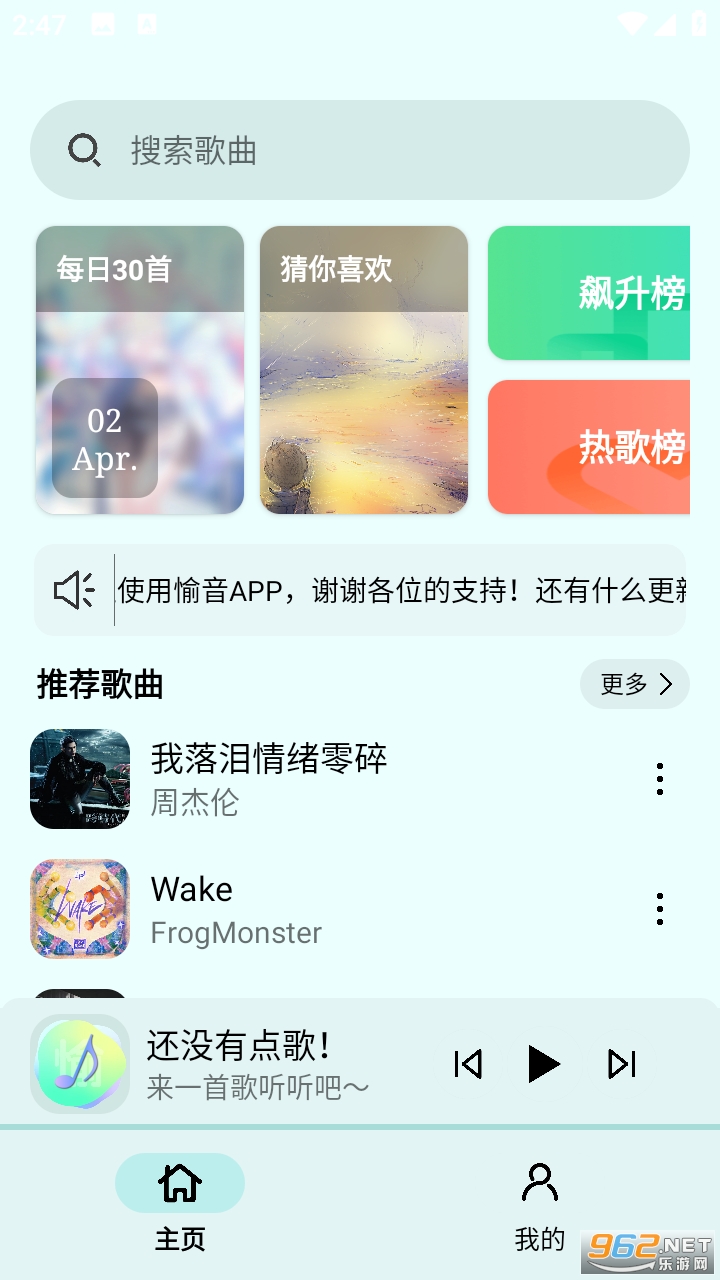Click the Wake album cover thumbnail
The height and width of the screenshot is (1280, 720).
pyautogui.click(x=79, y=910)
